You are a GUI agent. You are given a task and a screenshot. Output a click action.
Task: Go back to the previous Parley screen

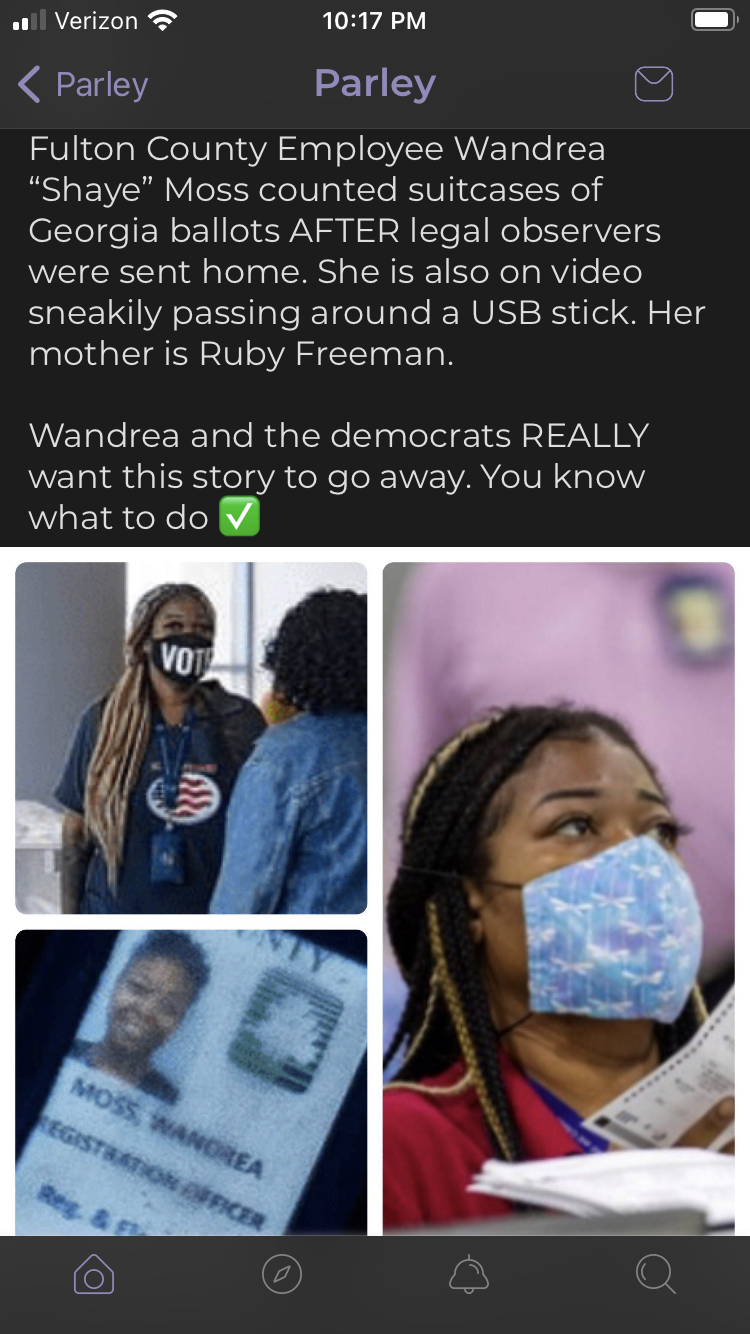tap(82, 85)
